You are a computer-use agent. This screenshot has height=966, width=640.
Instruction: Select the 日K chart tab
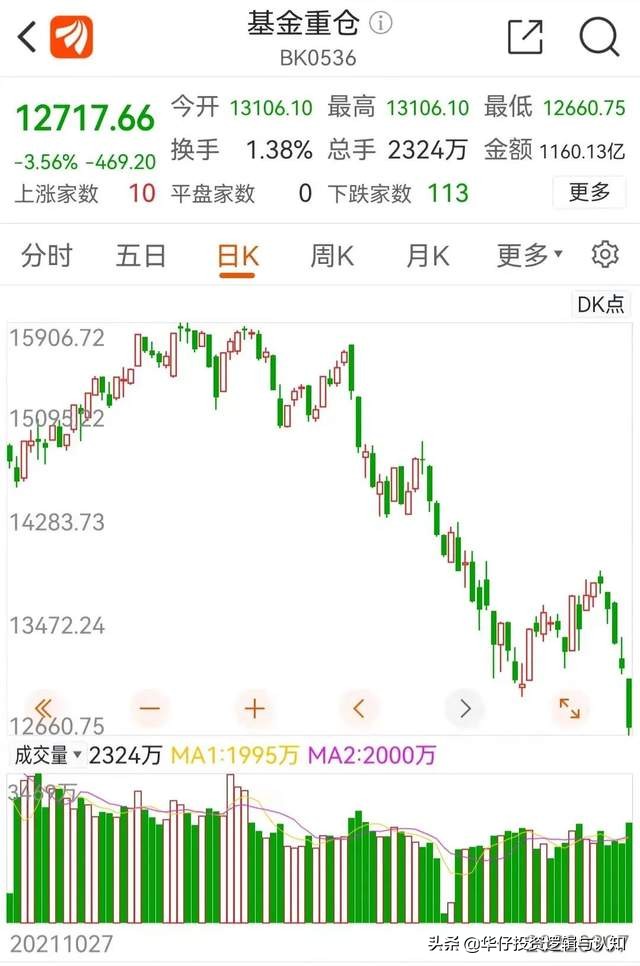point(237,257)
